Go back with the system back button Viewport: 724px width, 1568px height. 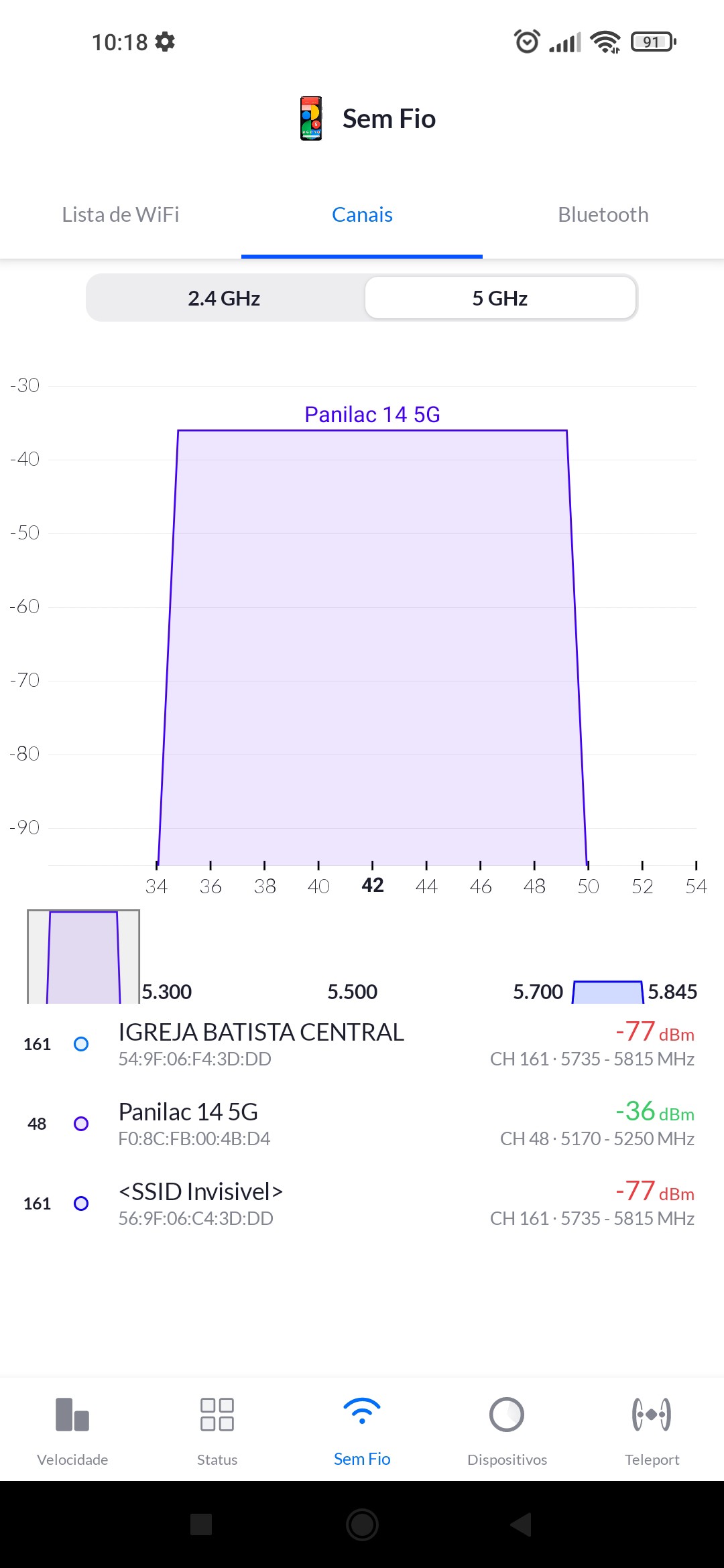522,1524
